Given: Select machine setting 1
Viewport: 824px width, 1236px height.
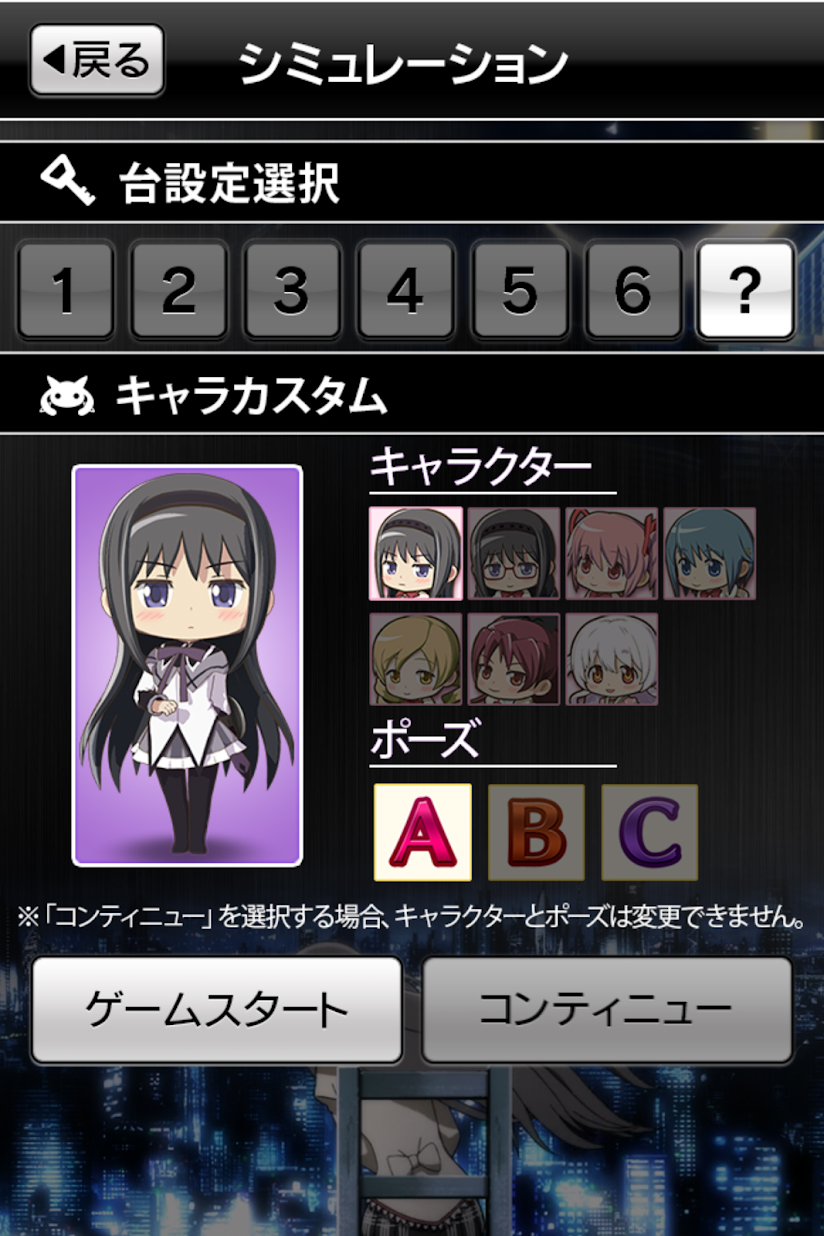Looking at the screenshot, I should tap(65, 290).
